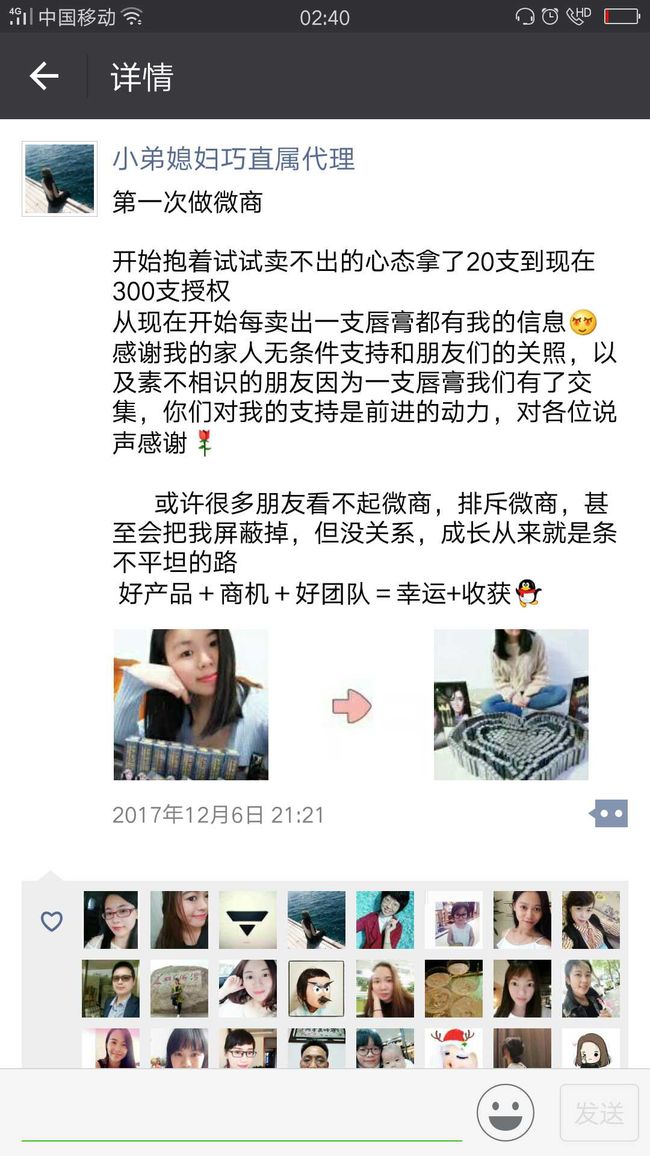
Task: Open the cartoon angry-face liker avatar
Action: (x=316, y=988)
